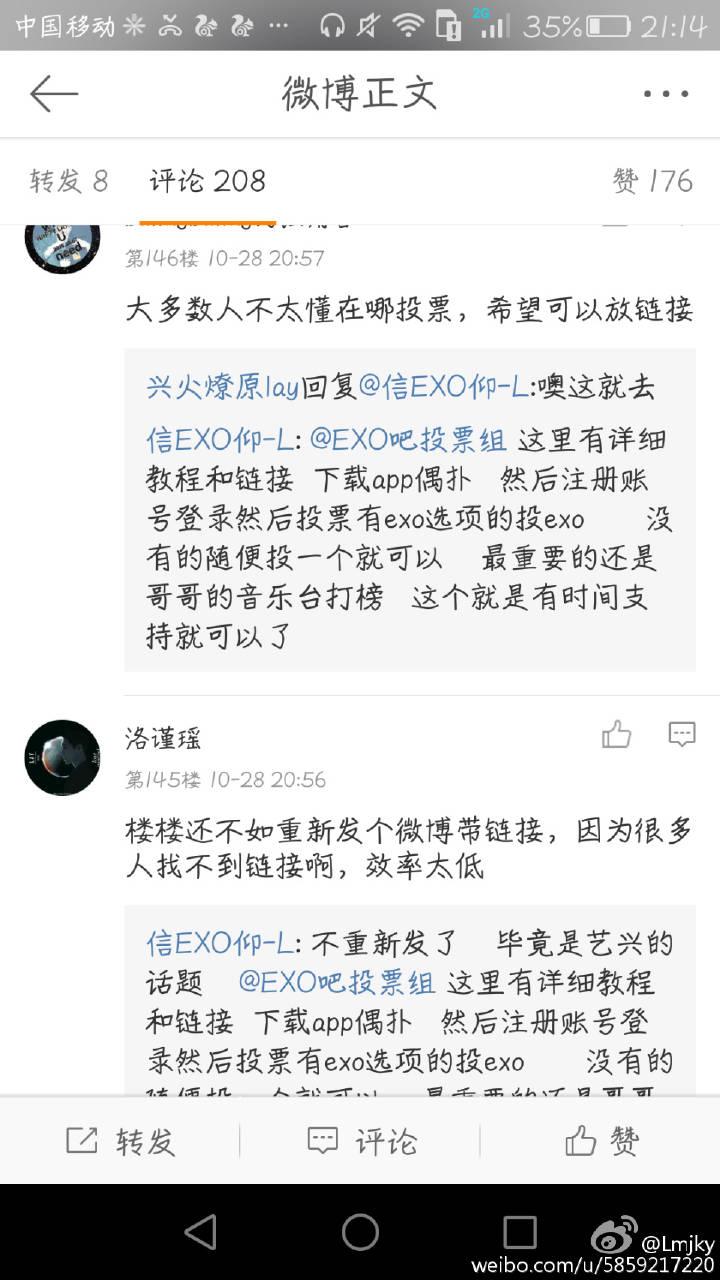This screenshot has height=1280, width=720.
Task: Open the username 洛谨瑶
Action: pos(162,738)
